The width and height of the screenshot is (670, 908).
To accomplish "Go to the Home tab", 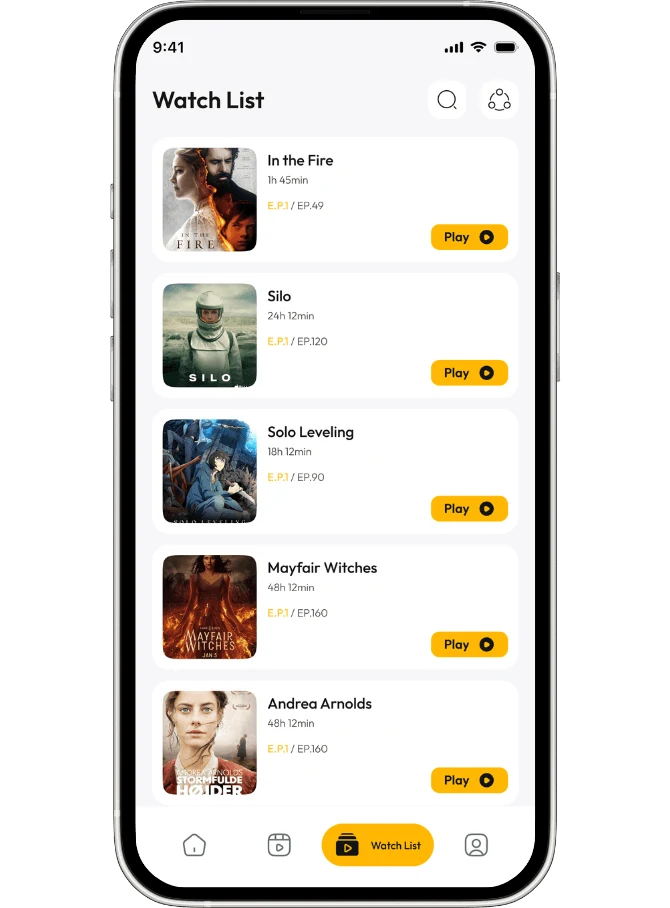I will [194, 845].
